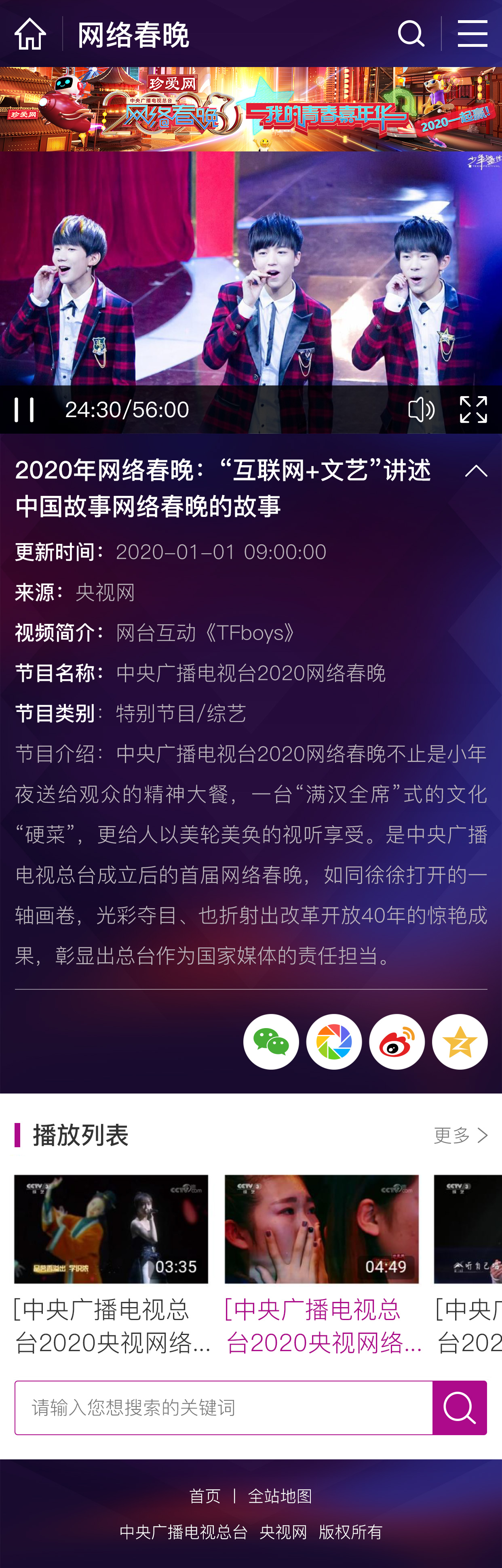Share the video to WeChat
The width and height of the screenshot is (502, 1568).
click(271, 1041)
